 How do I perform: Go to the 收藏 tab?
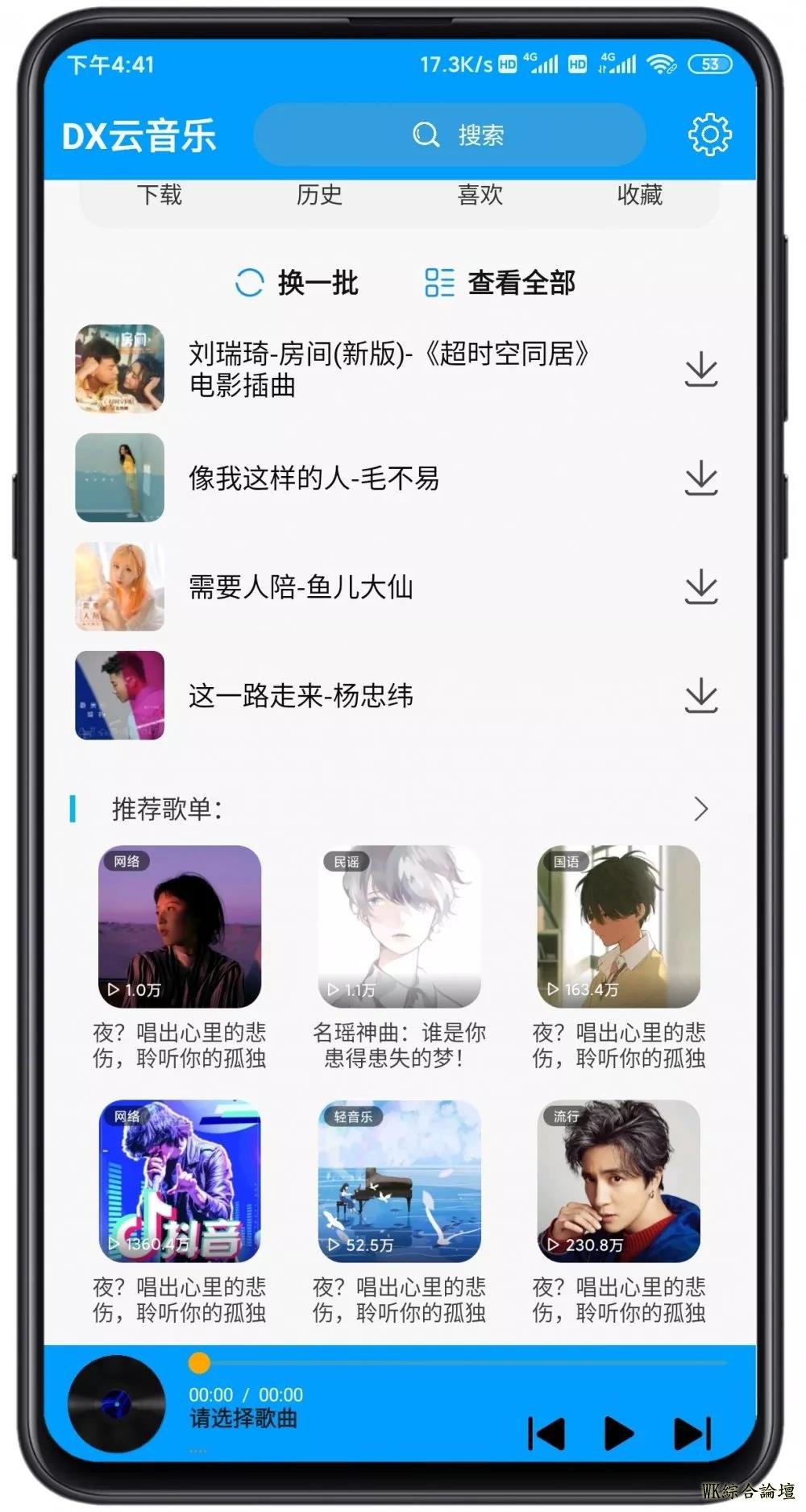point(639,195)
